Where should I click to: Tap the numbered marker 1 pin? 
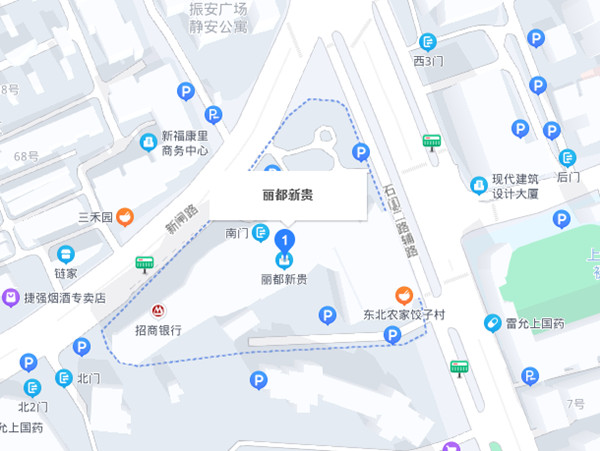pyautogui.click(x=285, y=241)
